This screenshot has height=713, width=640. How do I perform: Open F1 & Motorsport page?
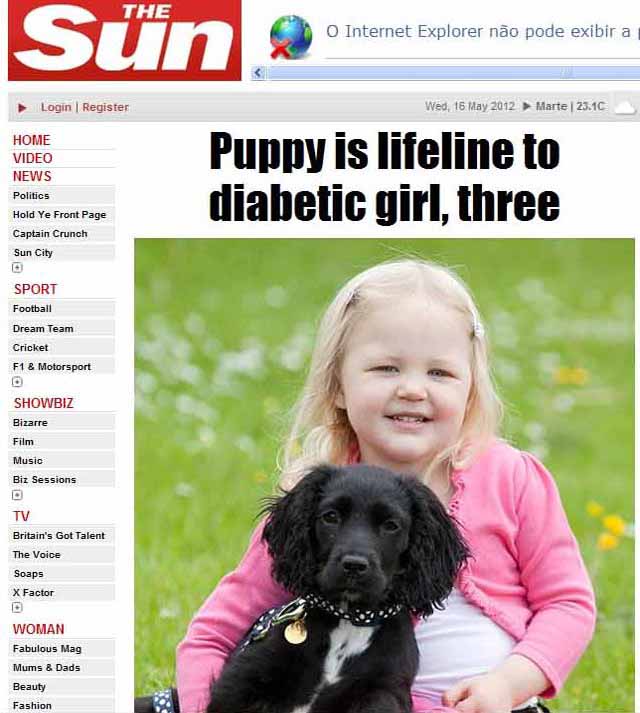coord(52,367)
